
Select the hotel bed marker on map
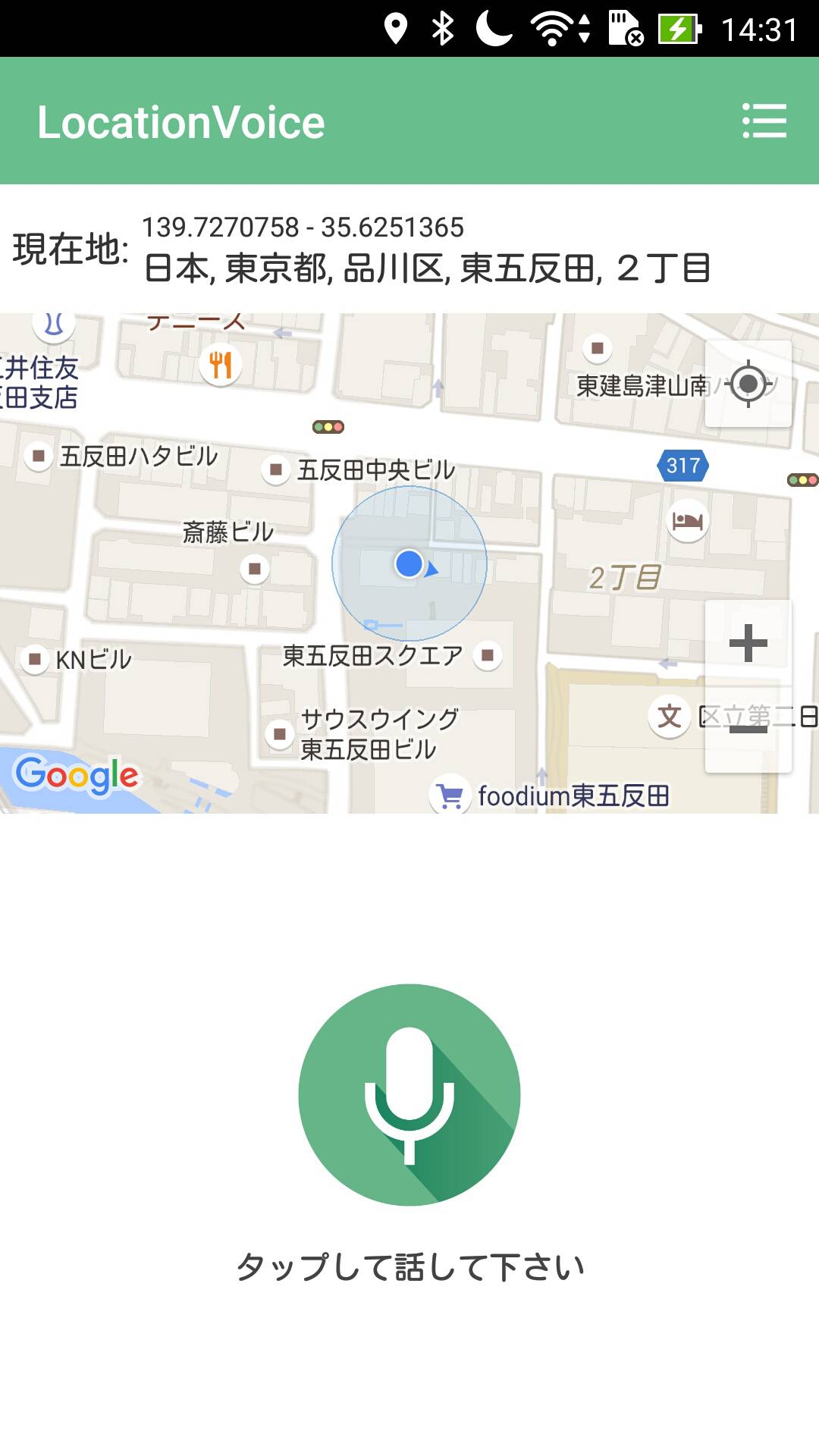[x=688, y=521]
